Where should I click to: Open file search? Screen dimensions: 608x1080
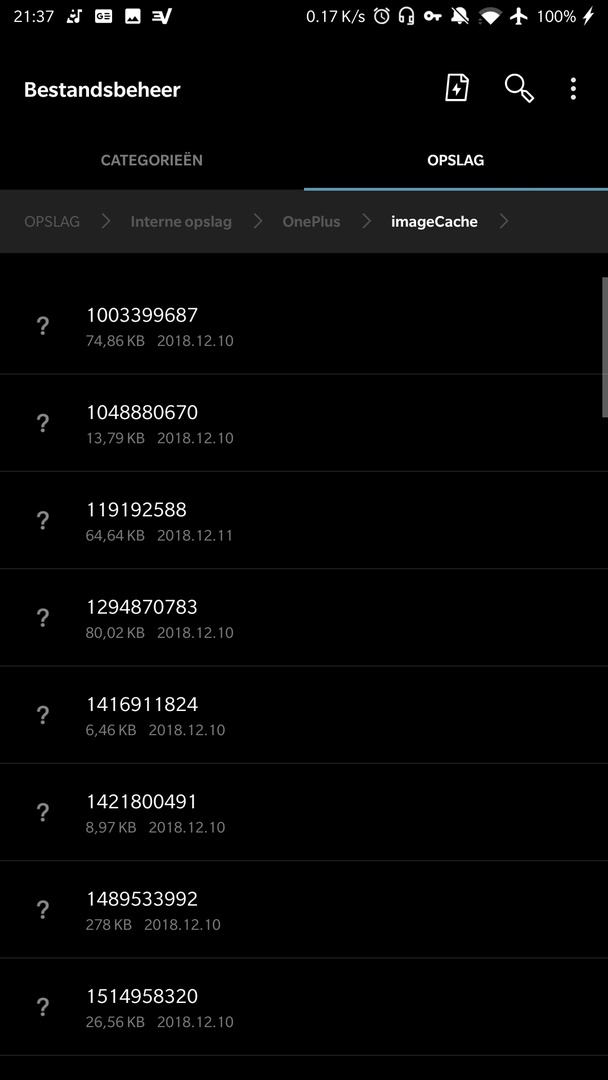tap(519, 88)
